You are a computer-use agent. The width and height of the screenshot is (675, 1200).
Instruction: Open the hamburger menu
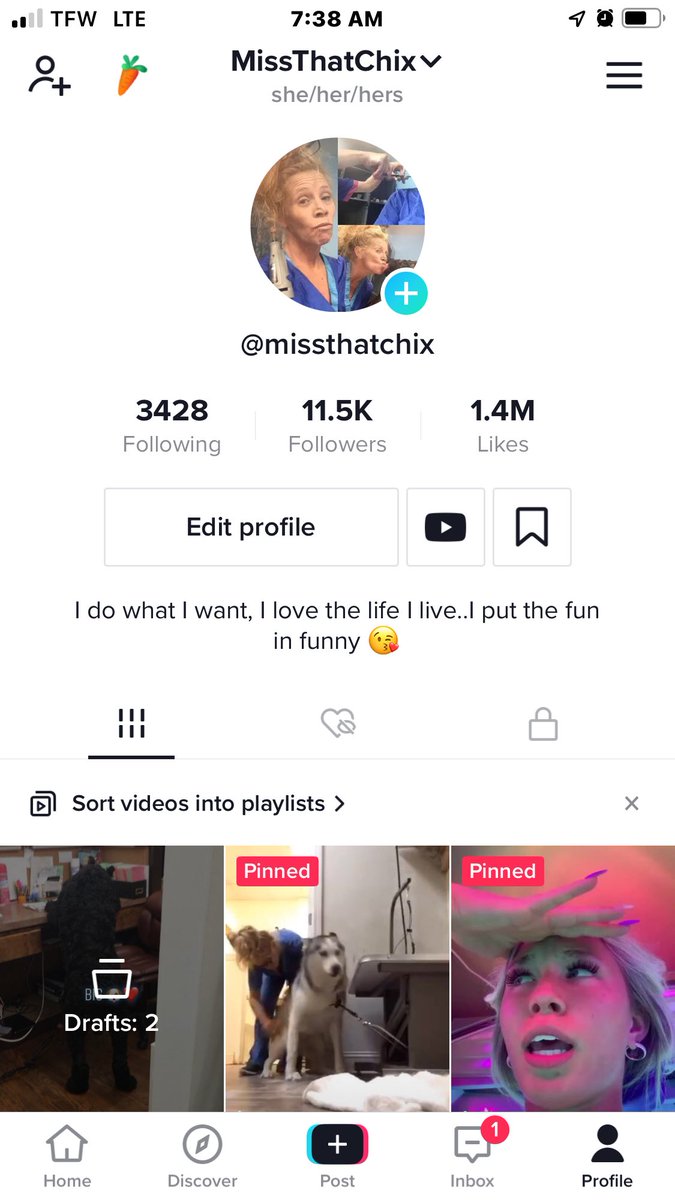[x=624, y=75]
